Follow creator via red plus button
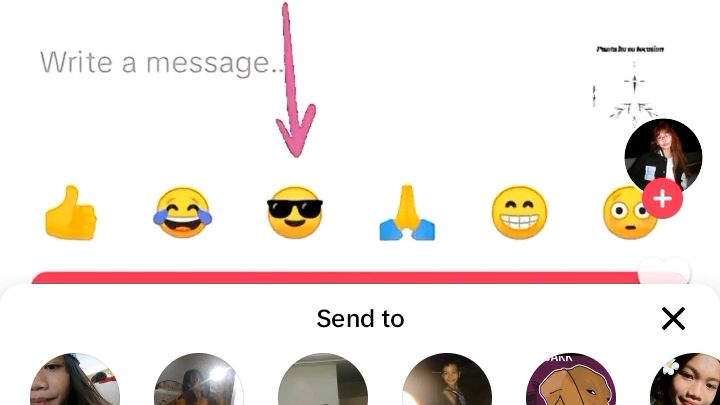 pos(662,199)
